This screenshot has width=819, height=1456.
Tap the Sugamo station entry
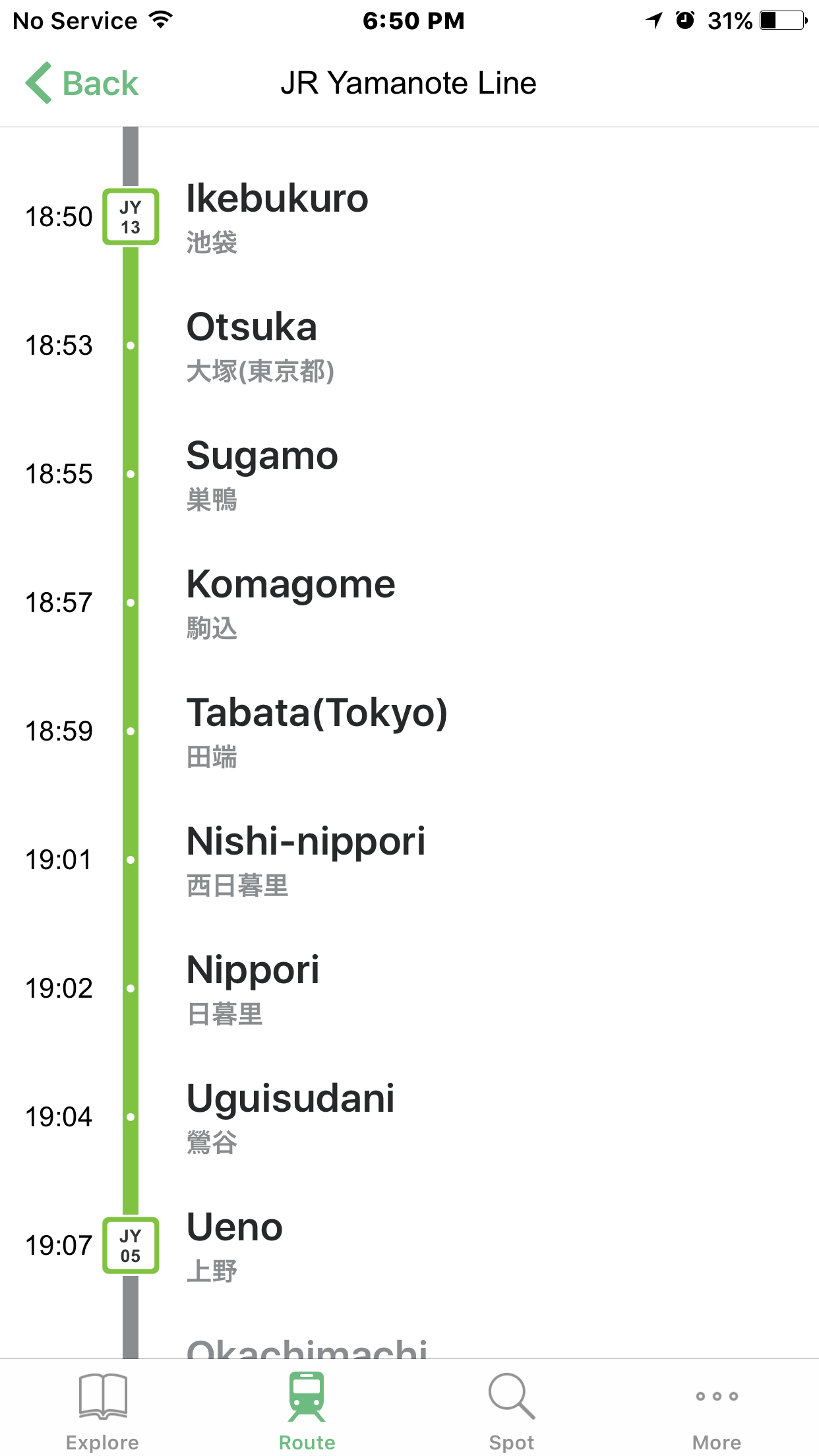[409, 474]
